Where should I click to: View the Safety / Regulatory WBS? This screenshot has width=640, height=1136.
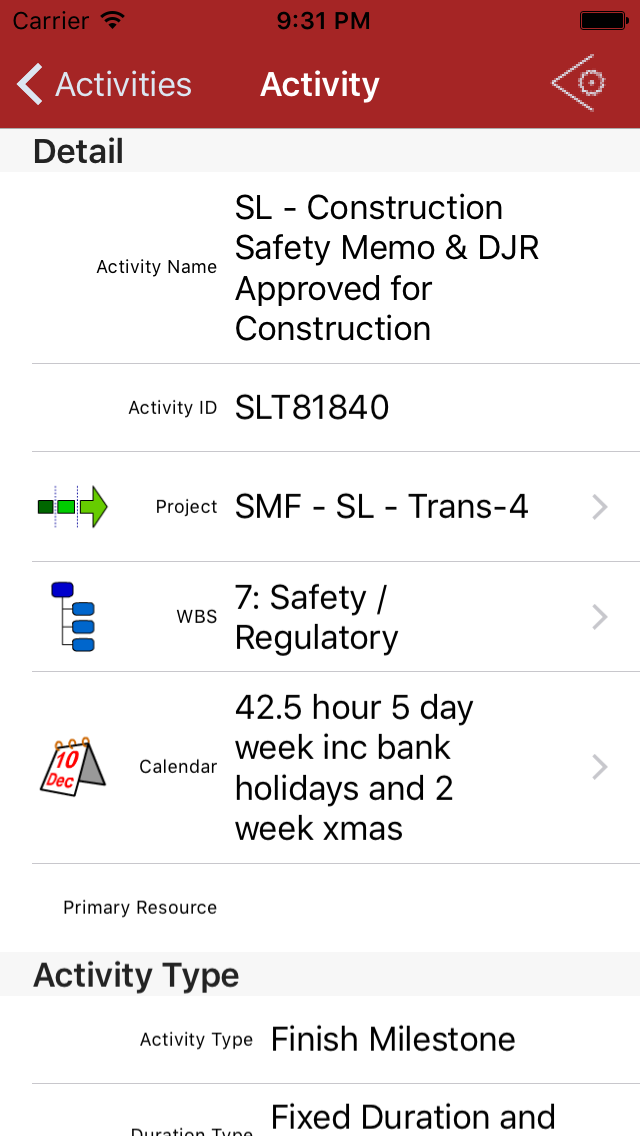(x=380, y=617)
